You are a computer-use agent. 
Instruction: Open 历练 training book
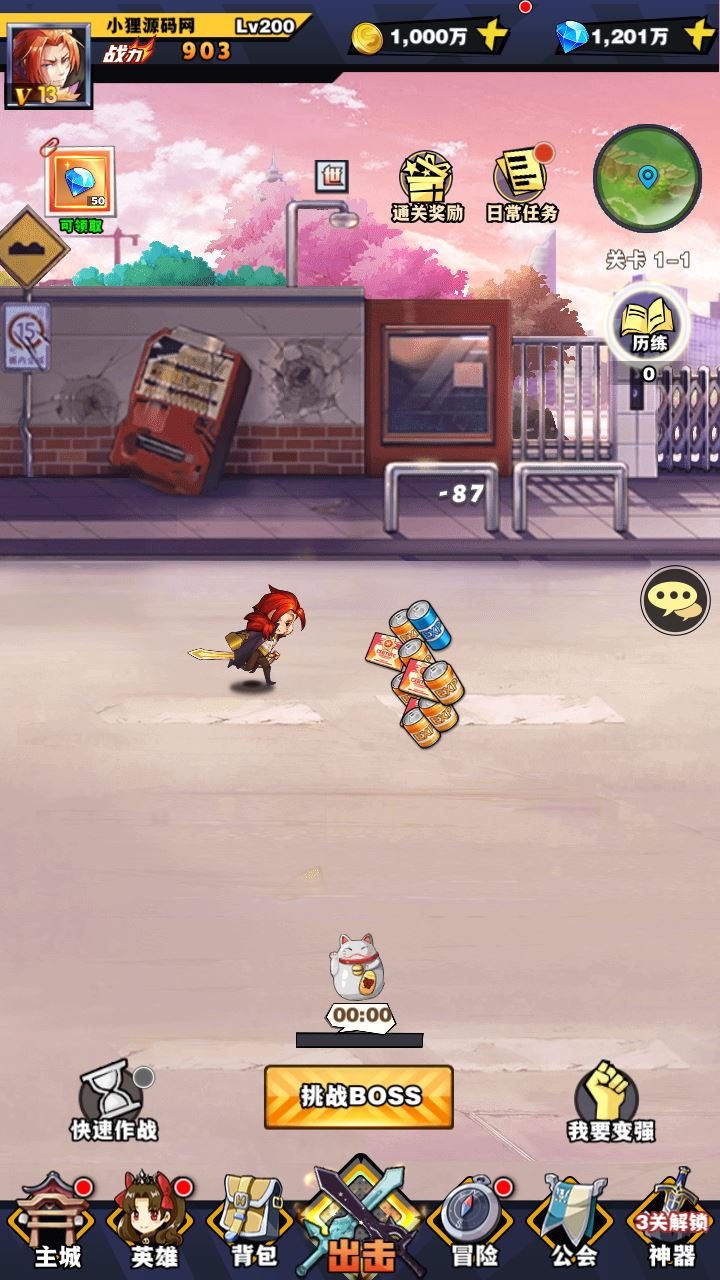click(x=648, y=326)
